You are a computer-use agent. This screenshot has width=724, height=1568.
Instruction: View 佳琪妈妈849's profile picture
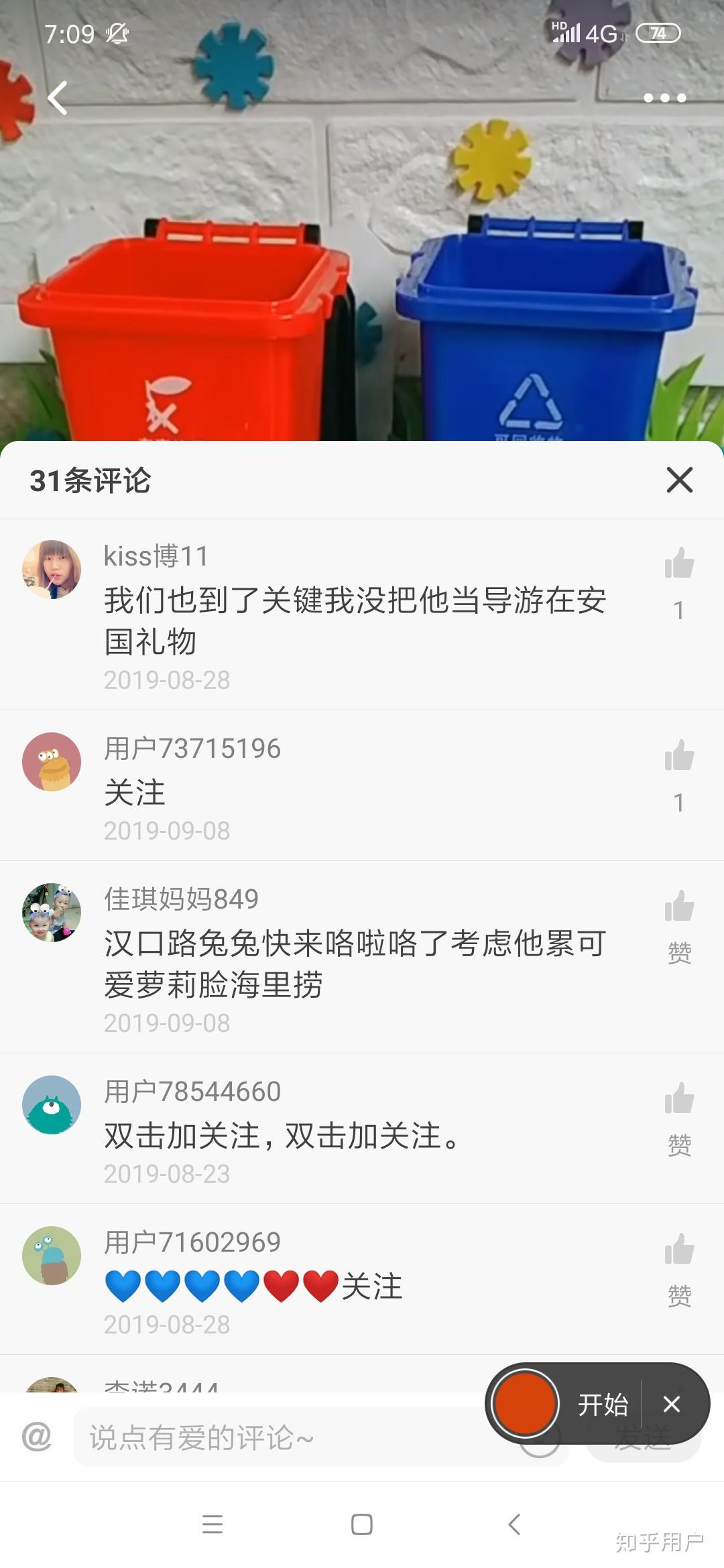pyautogui.click(x=52, y=913)
